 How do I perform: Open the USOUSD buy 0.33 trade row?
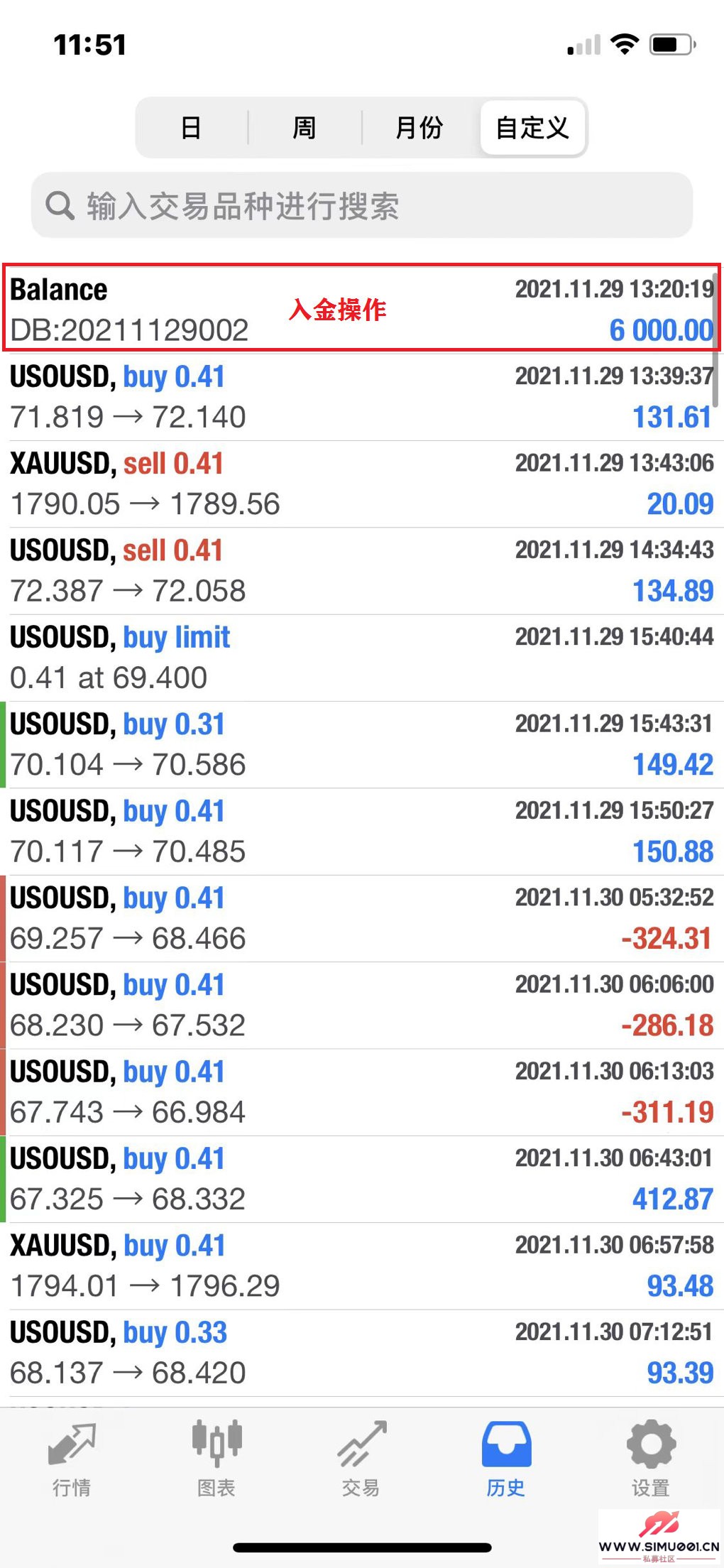(362, 1353)
